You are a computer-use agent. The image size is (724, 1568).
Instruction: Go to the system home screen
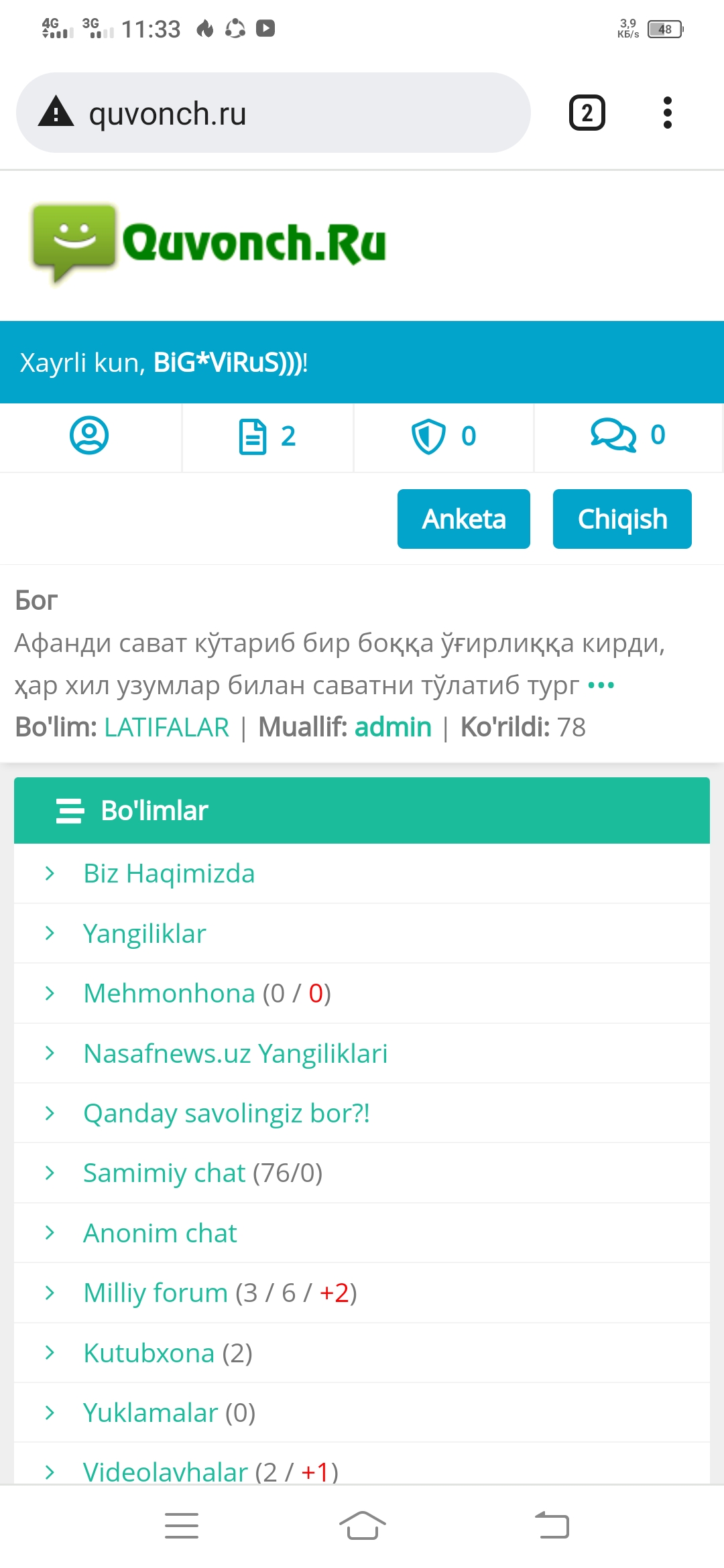point(362,1526)
